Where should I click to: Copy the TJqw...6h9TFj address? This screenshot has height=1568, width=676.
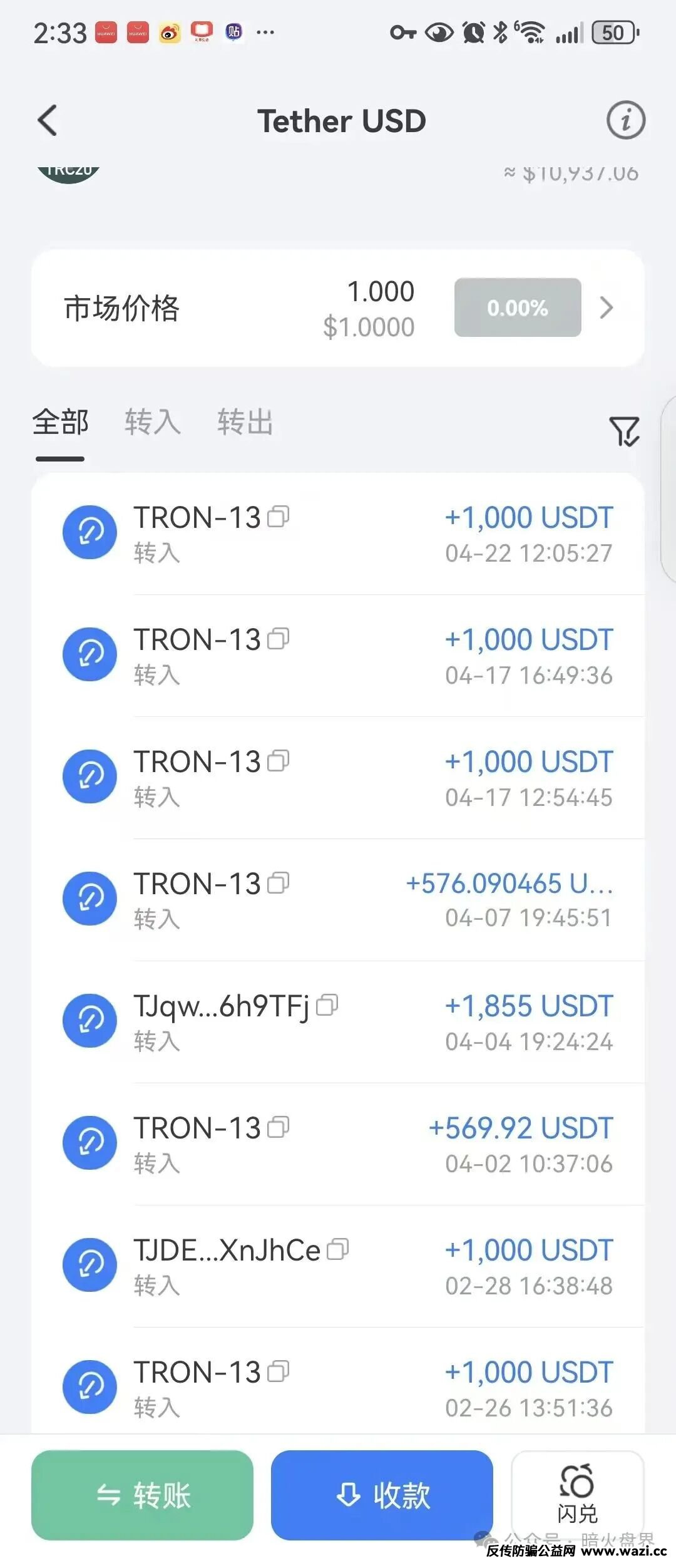(x=327, y=1005)
